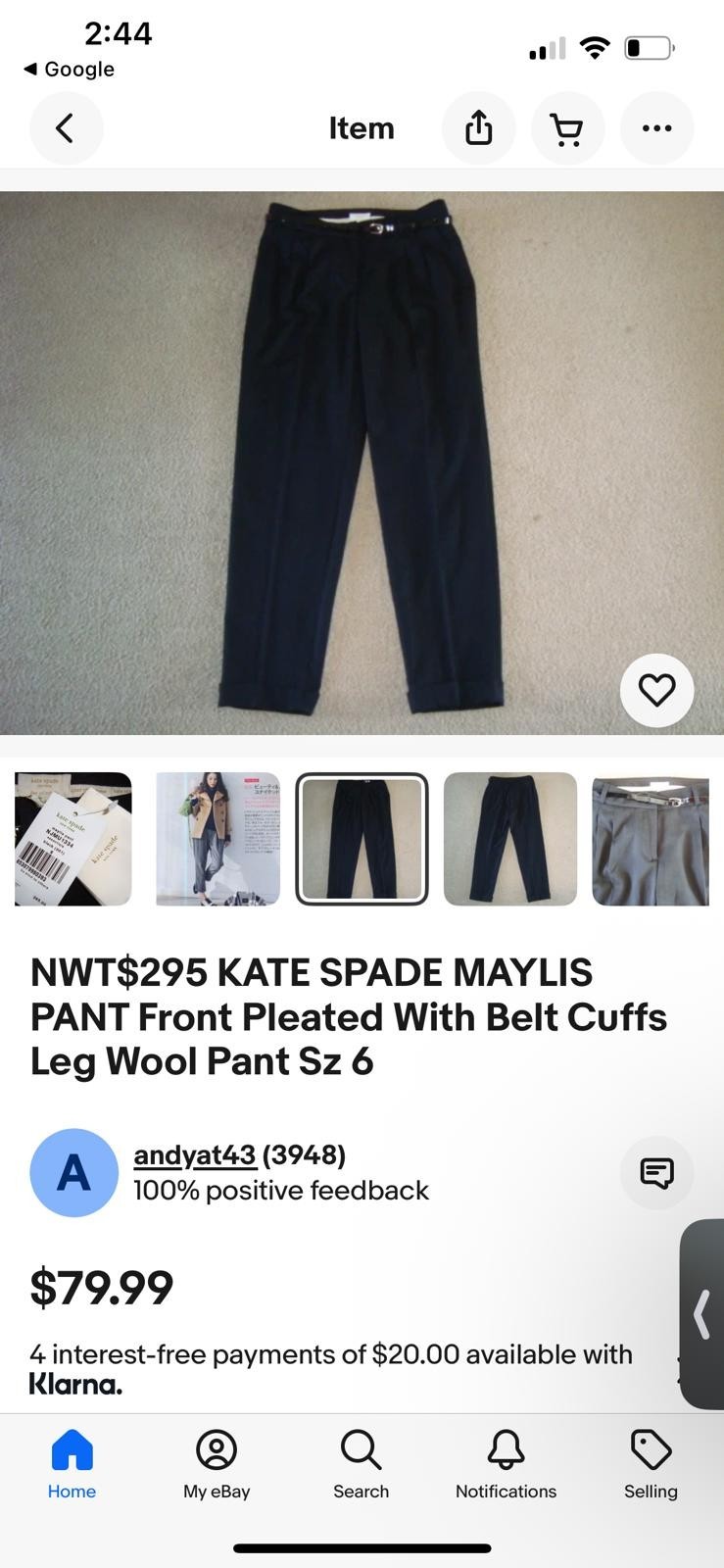Switch to the My eBay tab
Viewport: 724px width, 1568px height.
click(x=217, y=1464)
